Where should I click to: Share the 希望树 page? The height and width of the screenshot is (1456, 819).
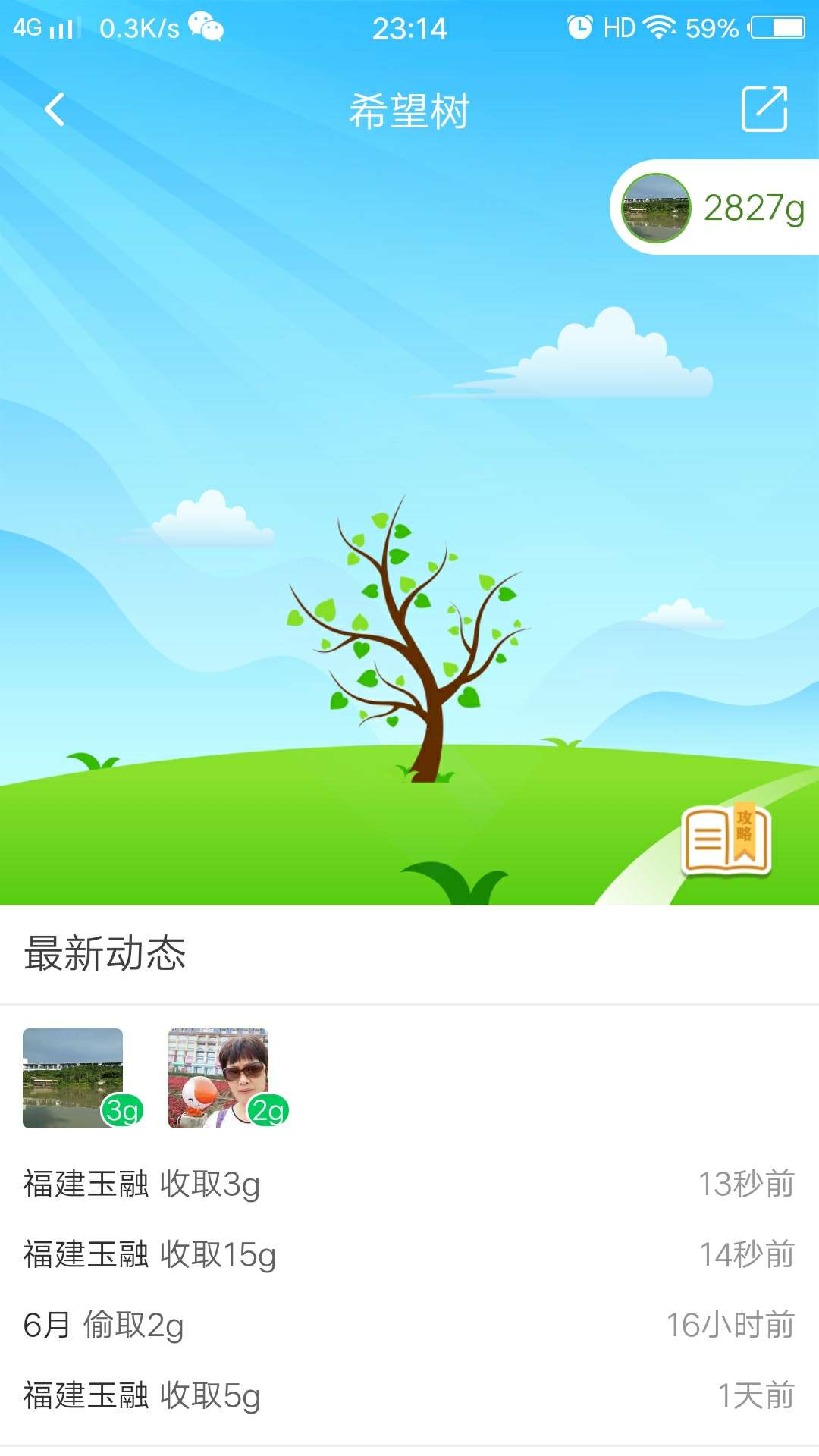(x=764, y=109)
